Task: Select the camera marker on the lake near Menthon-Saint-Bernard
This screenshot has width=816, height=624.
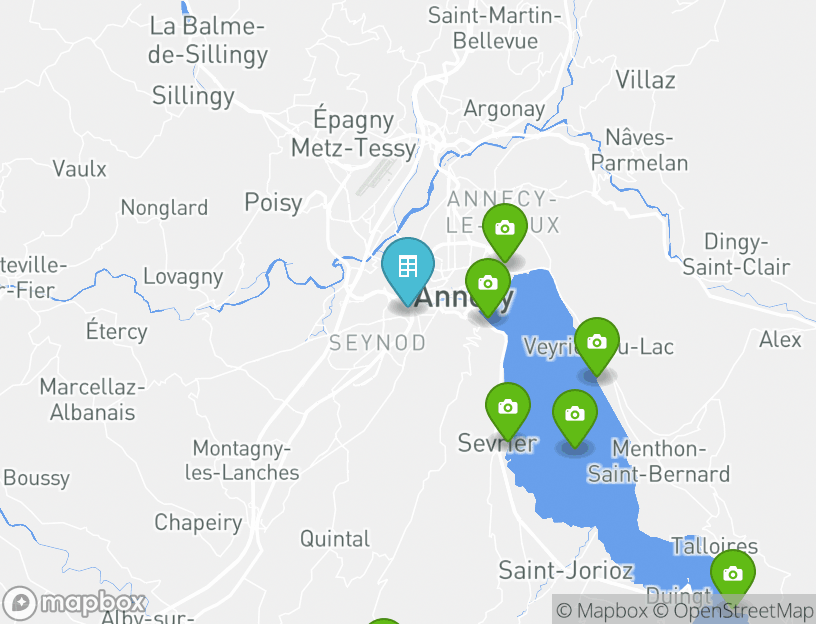Action: pos(574,415)
